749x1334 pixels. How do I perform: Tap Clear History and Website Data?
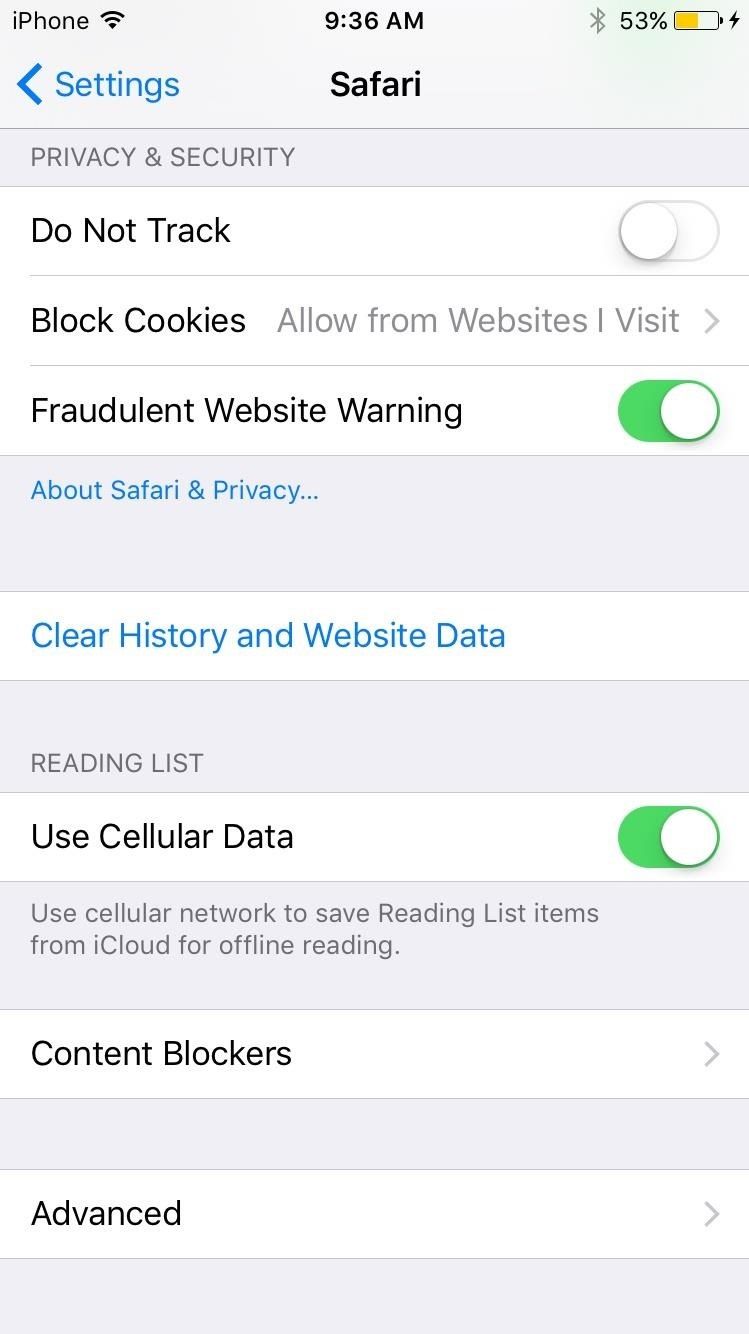point(268,636)
